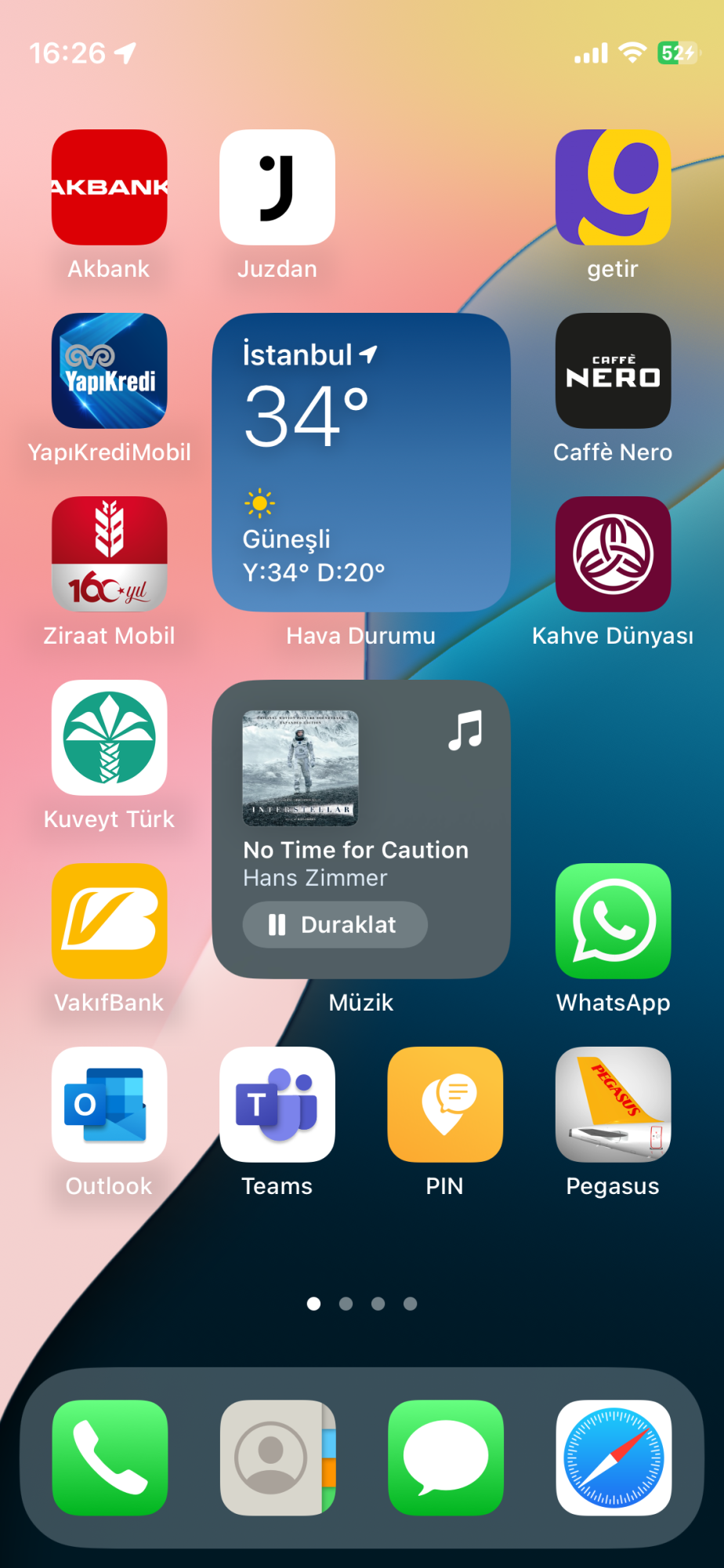Open the Pegasus airline app
The image size is (724, 1568).
point(613,1105)
